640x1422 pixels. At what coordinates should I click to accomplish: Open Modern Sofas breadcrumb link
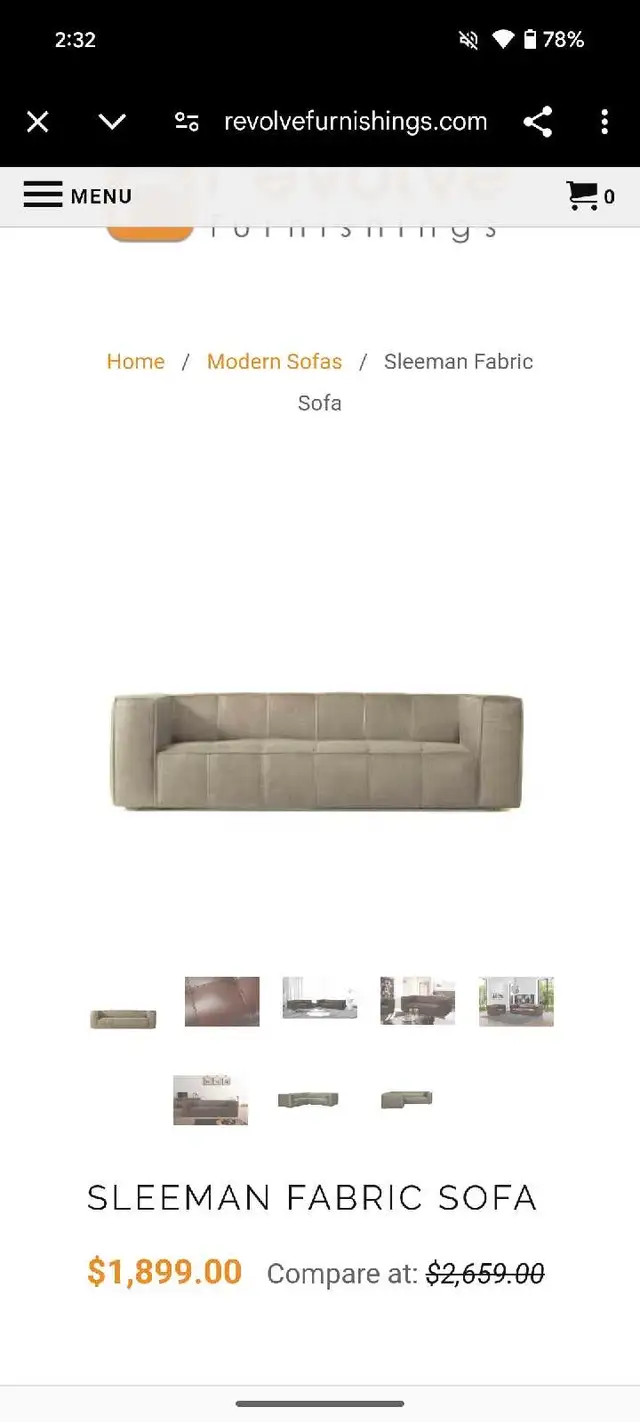[274, 362]
